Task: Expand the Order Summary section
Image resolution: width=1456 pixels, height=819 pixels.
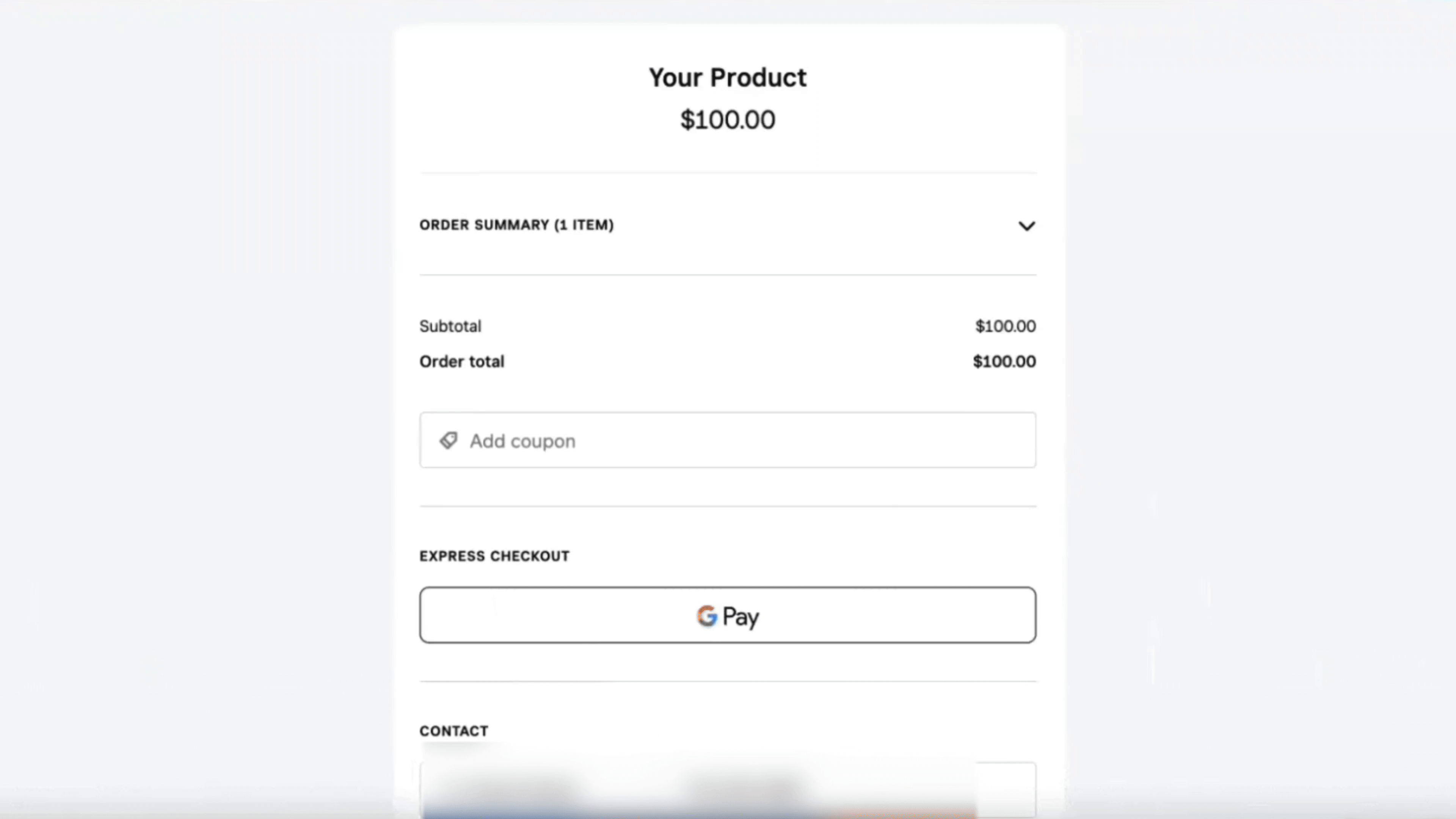Action: point(1026,226)
